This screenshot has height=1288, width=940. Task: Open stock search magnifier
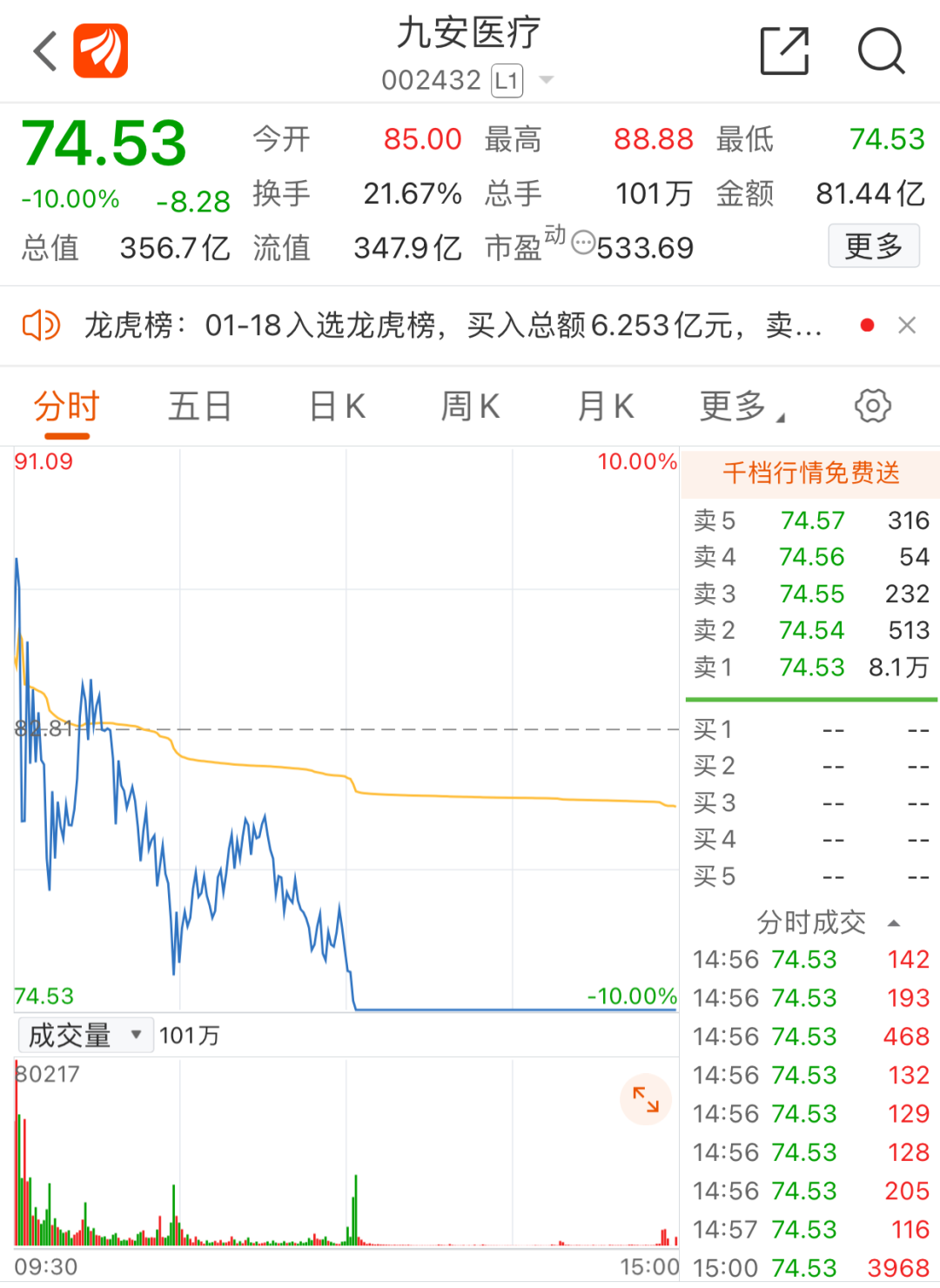[881, 51]
